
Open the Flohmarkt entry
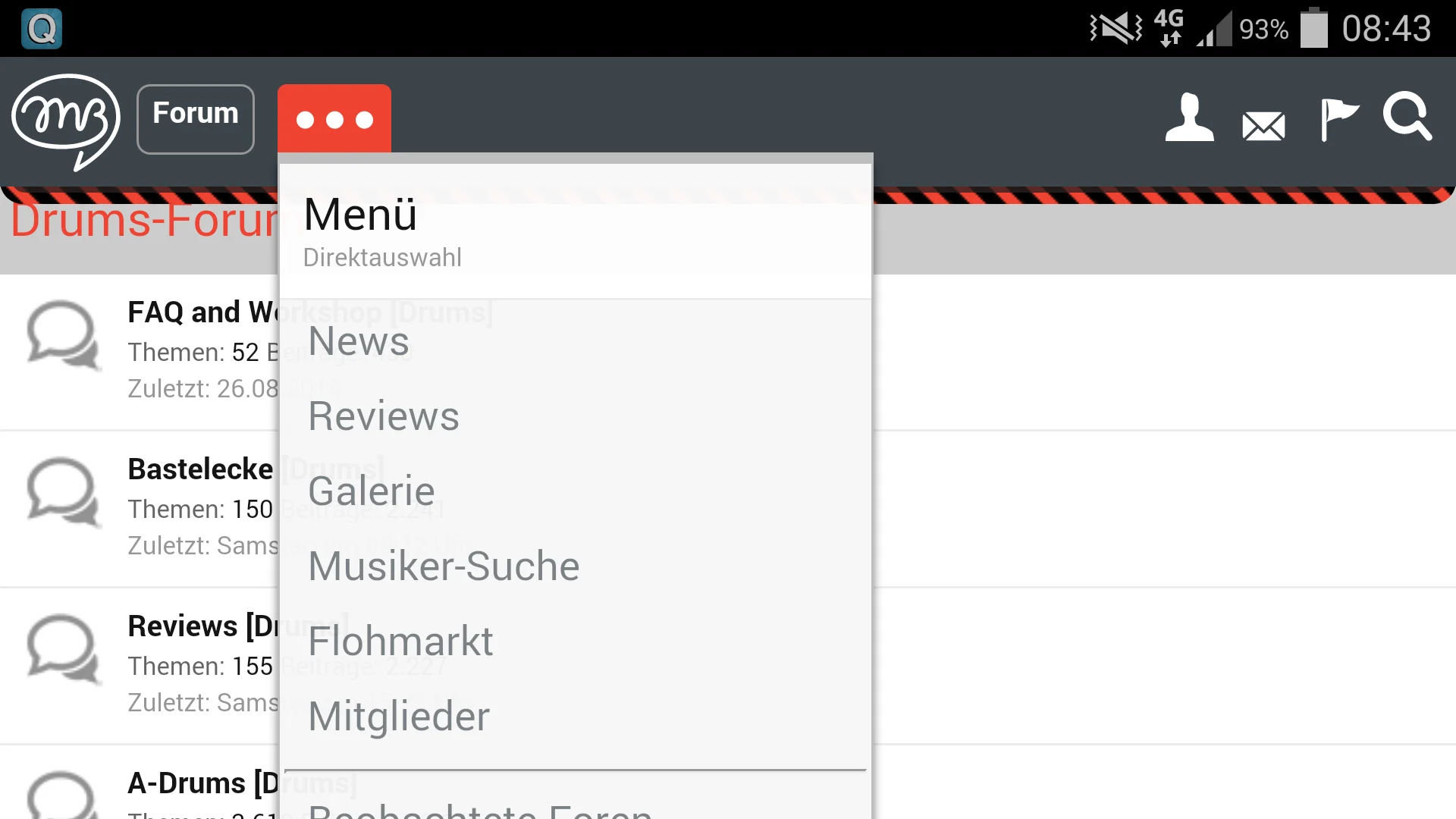pos(400,642)
